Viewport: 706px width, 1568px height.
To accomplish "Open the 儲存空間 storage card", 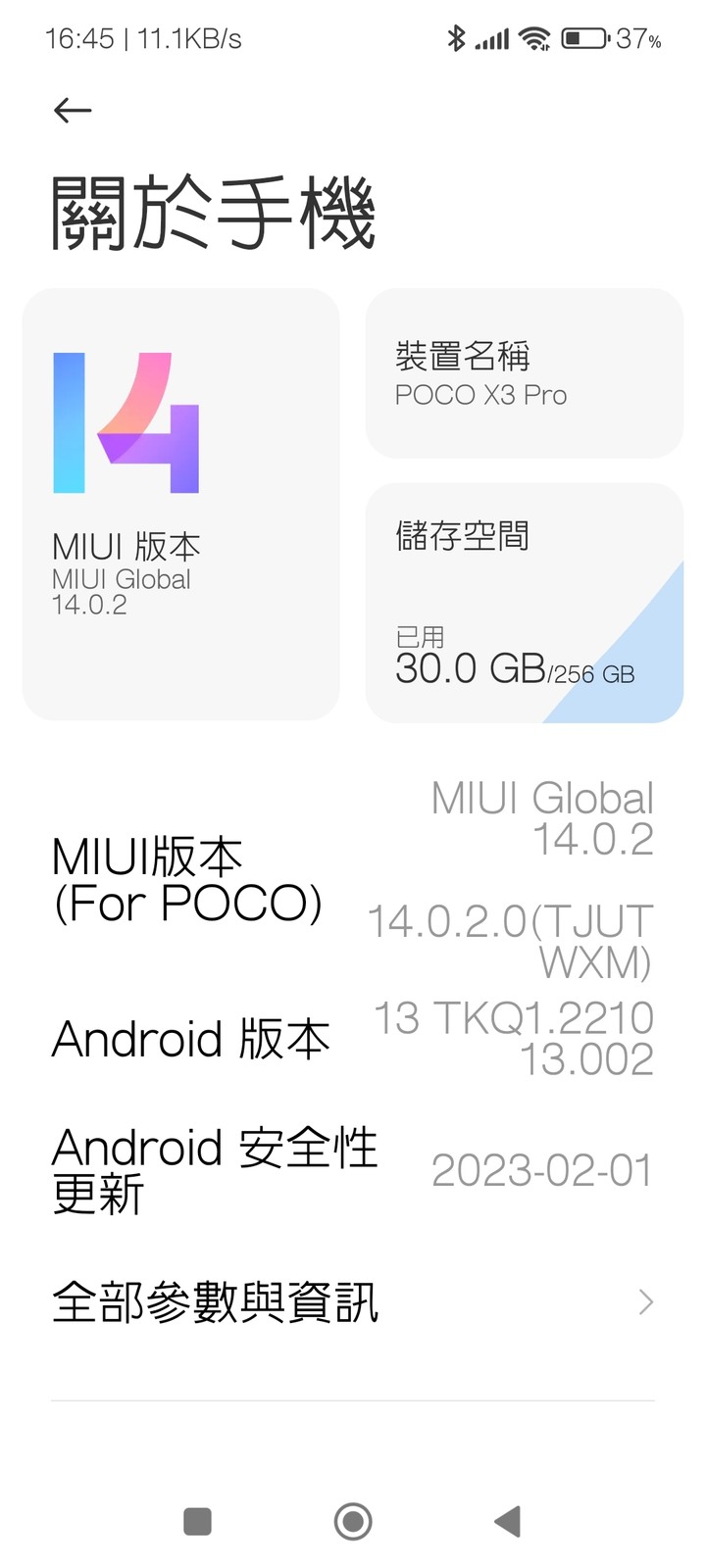I will 524,602.
